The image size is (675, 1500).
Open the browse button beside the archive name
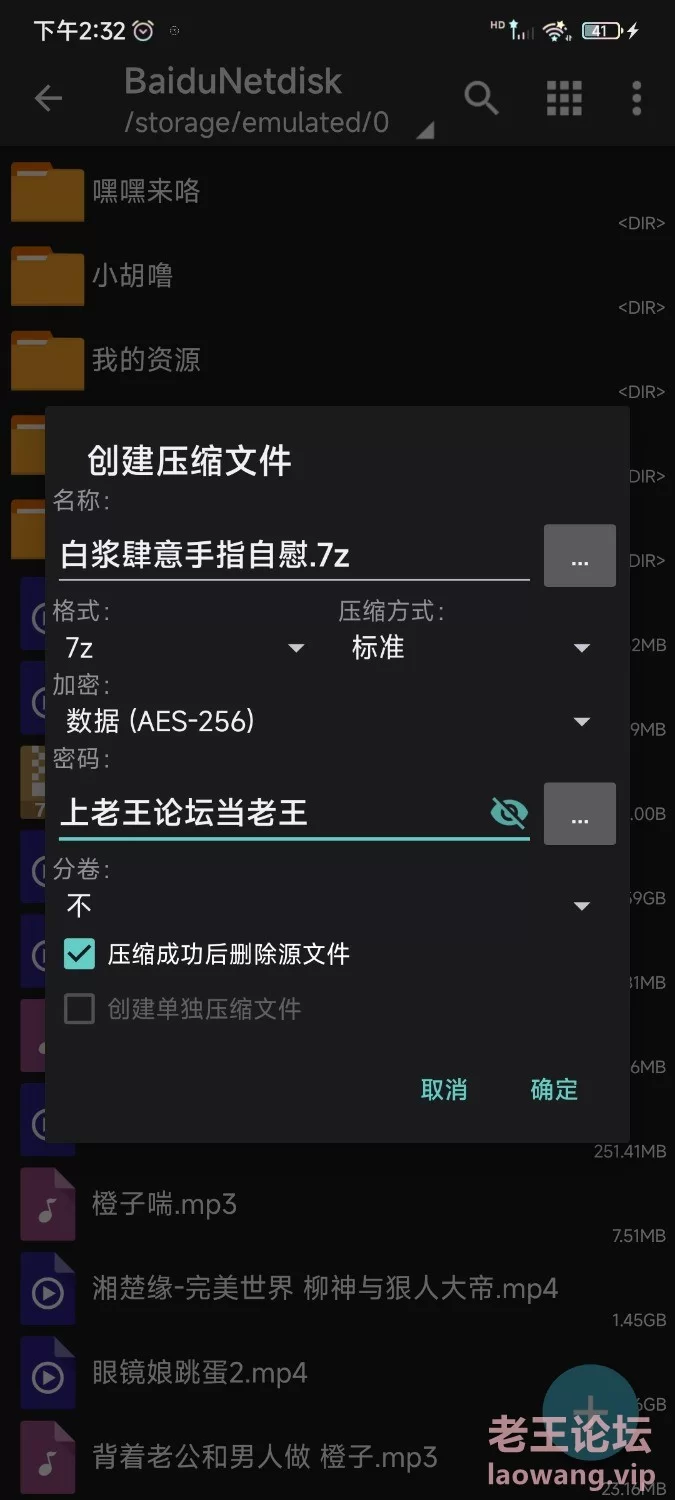(x=579, y=556)
